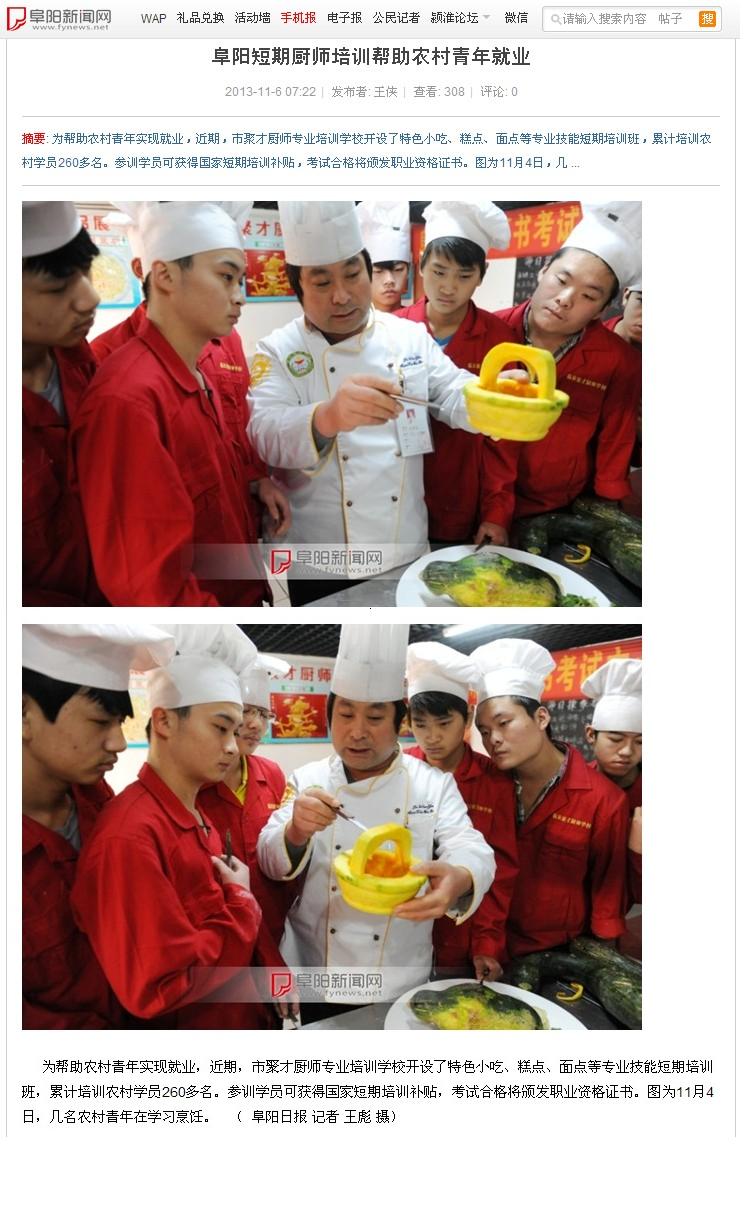Switch to 手机报 section
Image resolution: width=751 pixels, height=1223 pixels.
pos(298,18)
